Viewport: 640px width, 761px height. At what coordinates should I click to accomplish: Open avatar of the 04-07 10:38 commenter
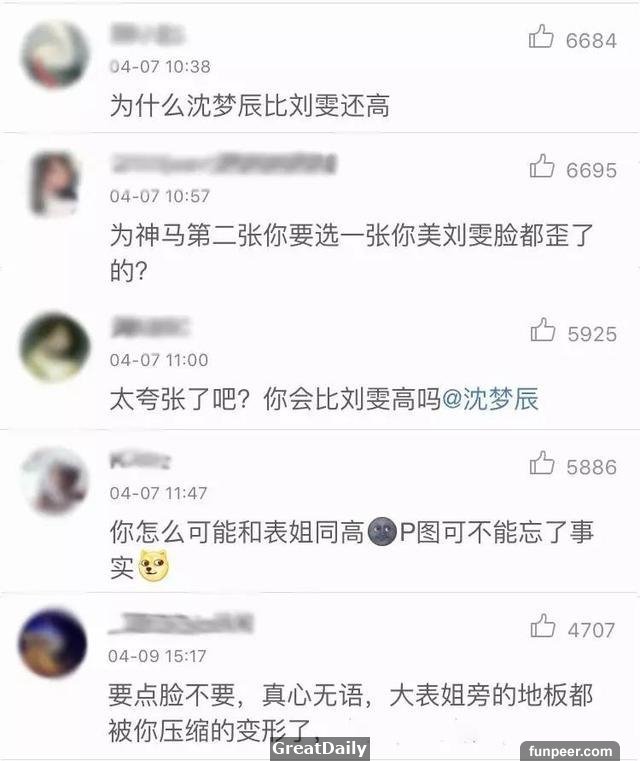(54, 54)
